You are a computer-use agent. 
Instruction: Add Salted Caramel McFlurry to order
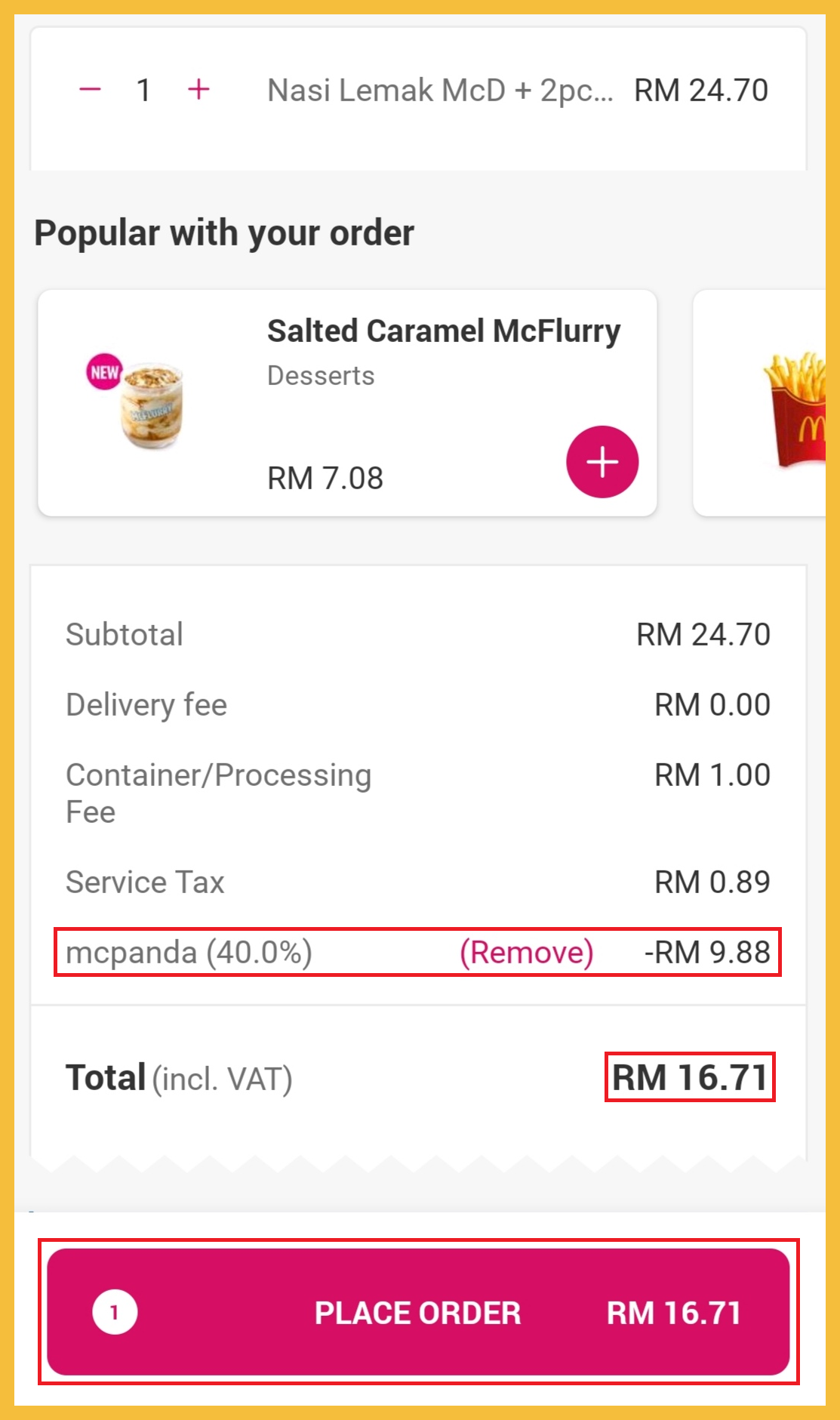(602, 462)
